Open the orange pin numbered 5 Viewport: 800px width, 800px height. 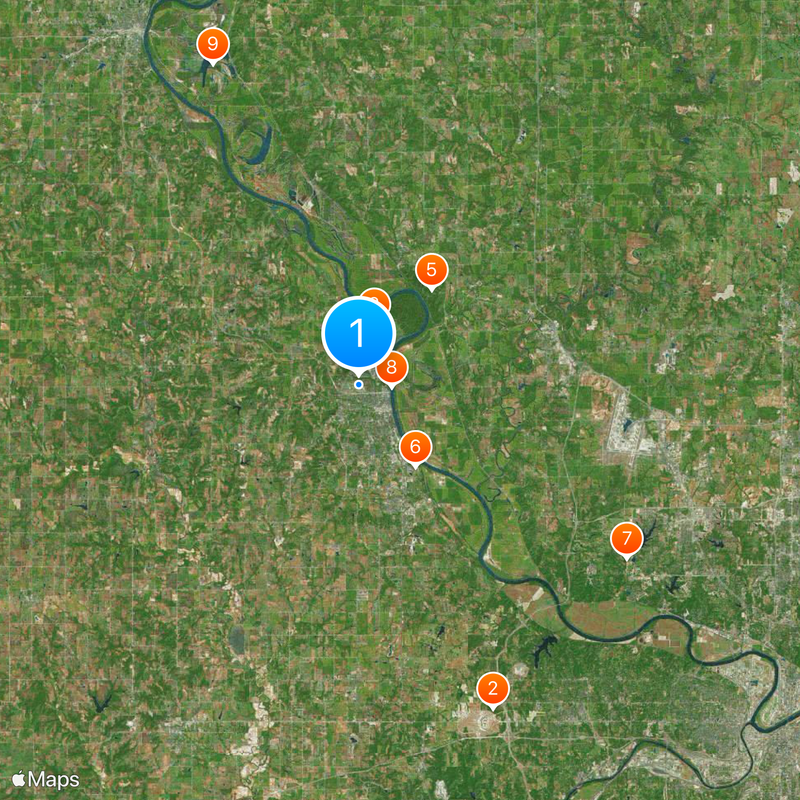tap(431, 270)
